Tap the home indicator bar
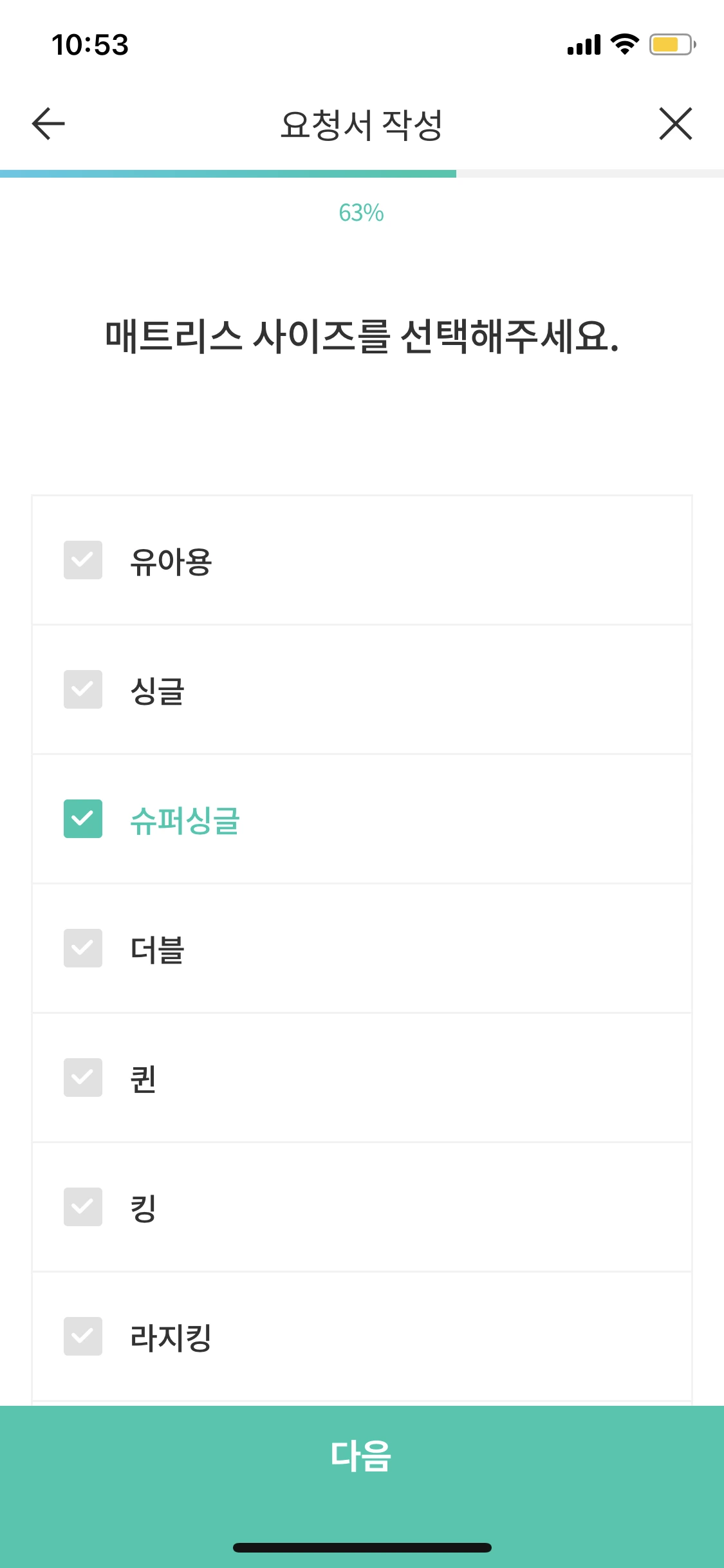 362,1547
